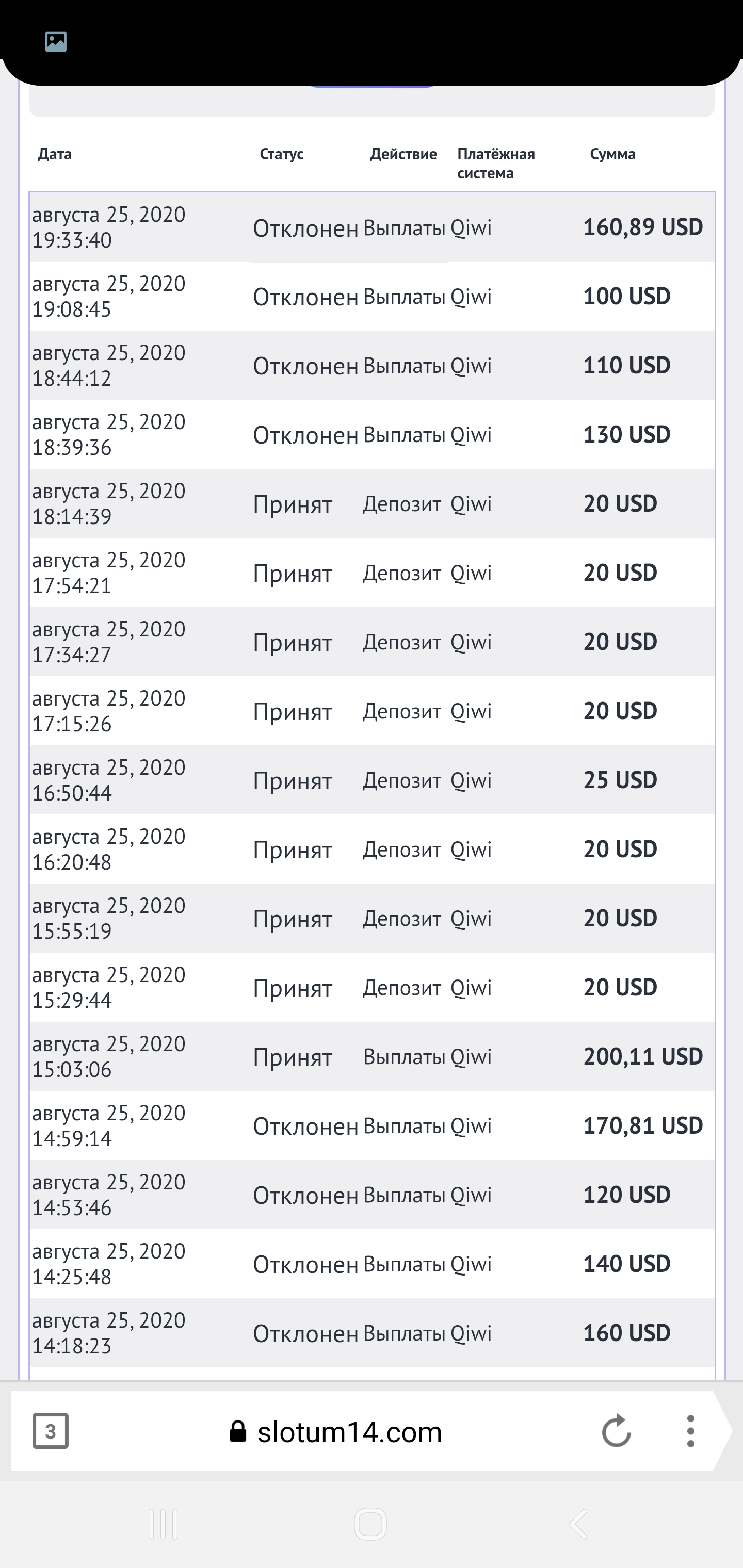Screen dimensions: 743x1568
Task: Open the browser overflow menu
Action: pos(690,1431)
